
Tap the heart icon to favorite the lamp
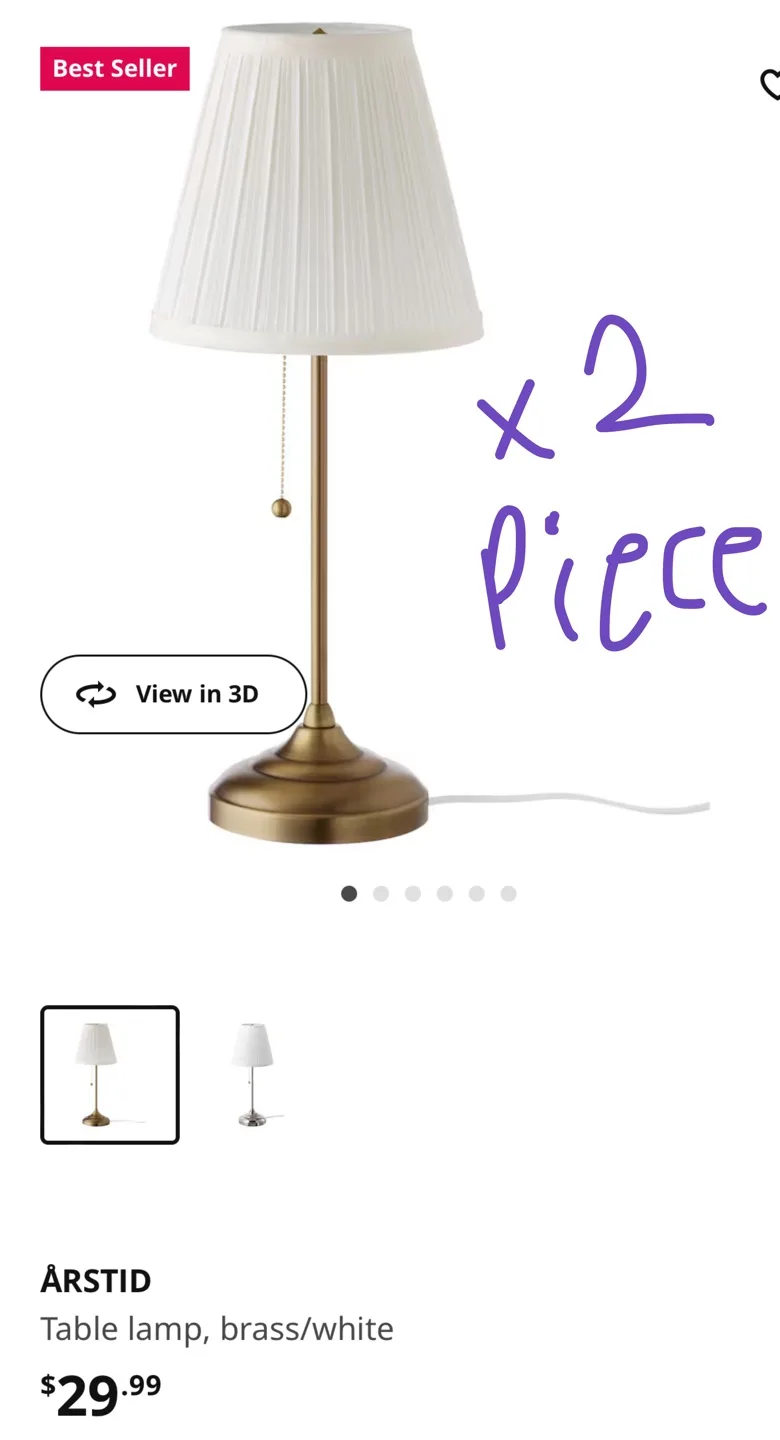(x=770, y=86)
